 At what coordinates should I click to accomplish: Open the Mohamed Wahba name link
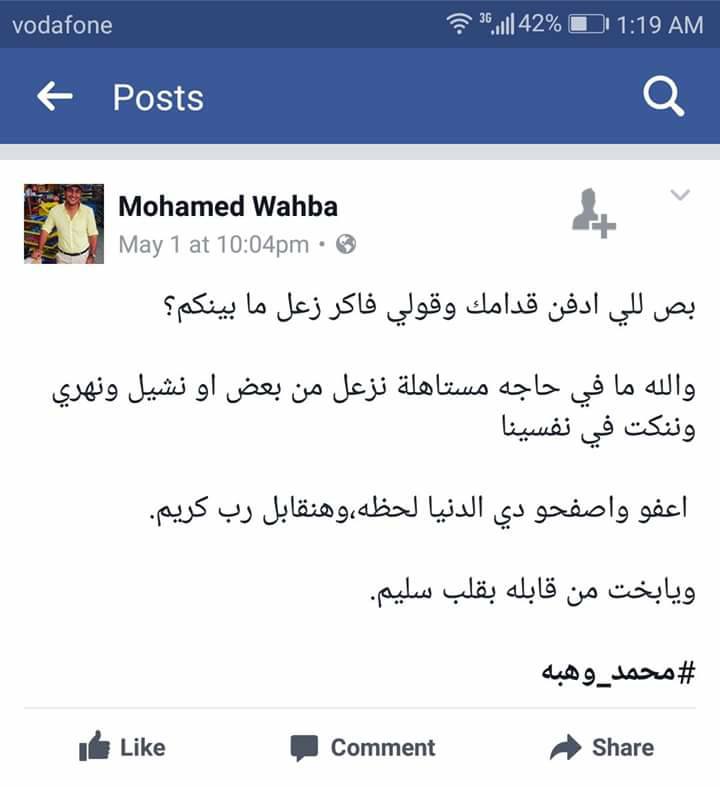[228, 207]
